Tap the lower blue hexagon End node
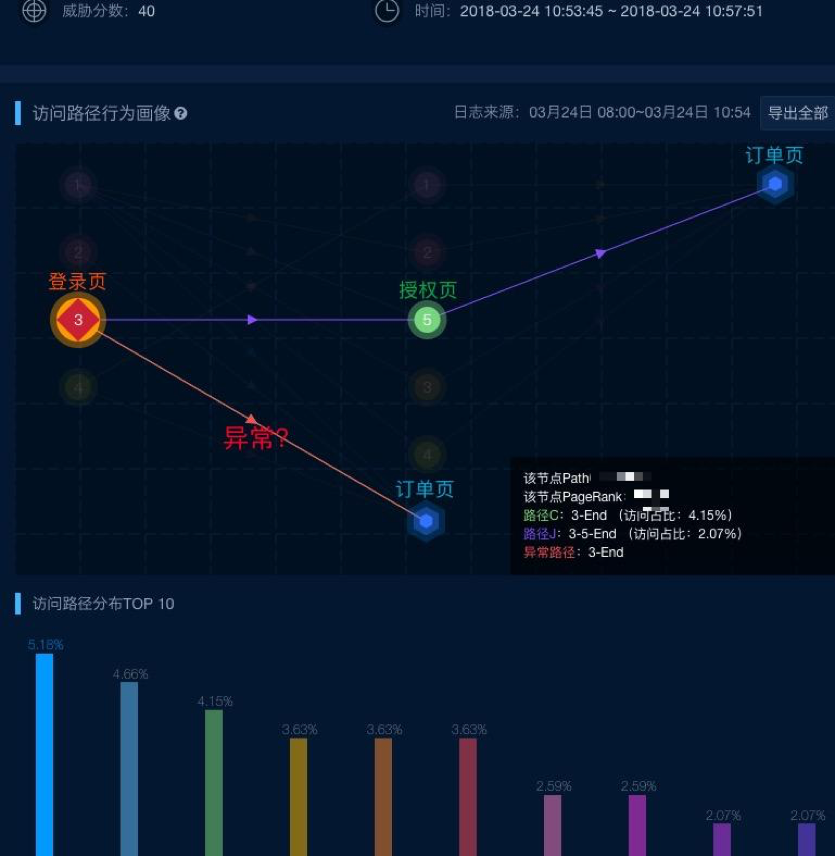The width and height of the screenshot is (835, 856). tap(426, 521)
